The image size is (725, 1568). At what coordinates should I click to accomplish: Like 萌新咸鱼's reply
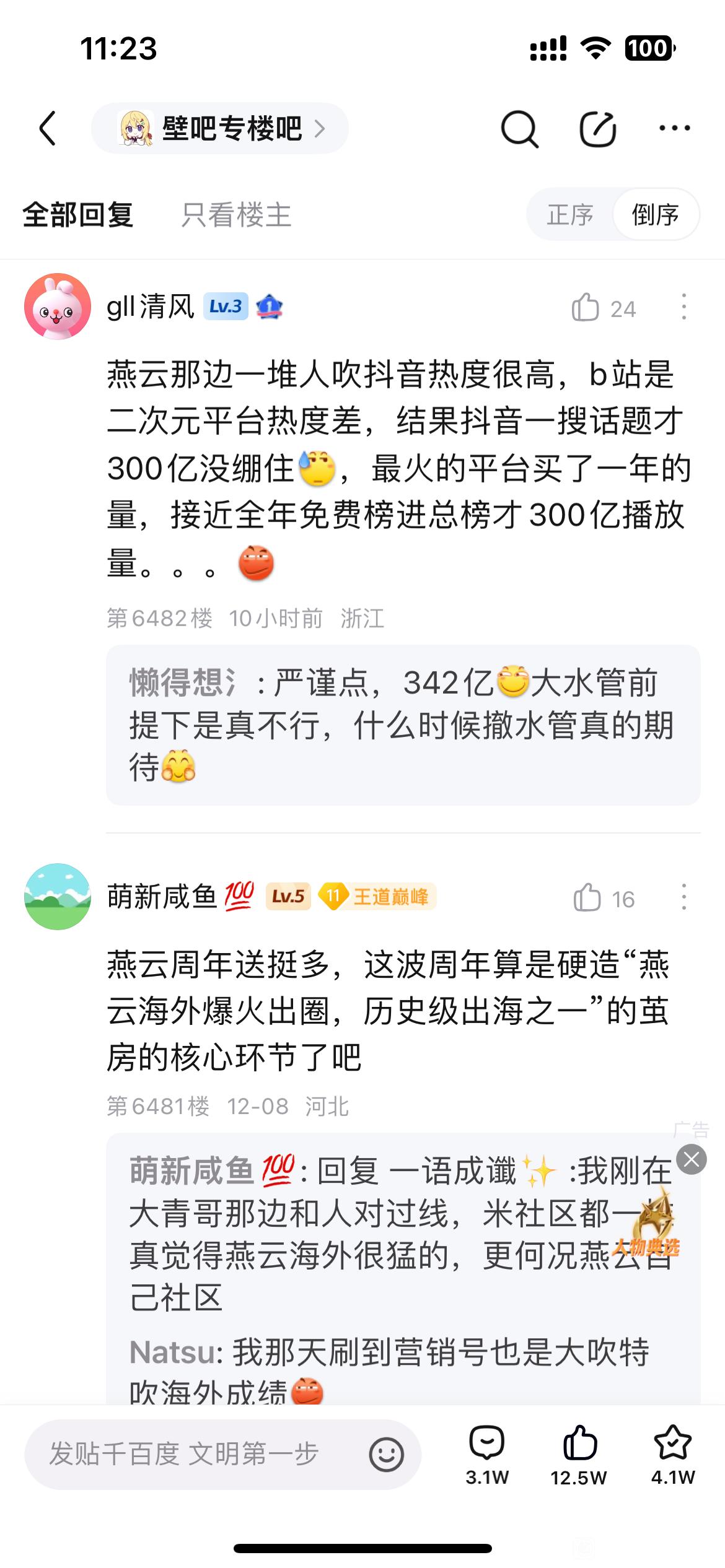click(587, 897)
